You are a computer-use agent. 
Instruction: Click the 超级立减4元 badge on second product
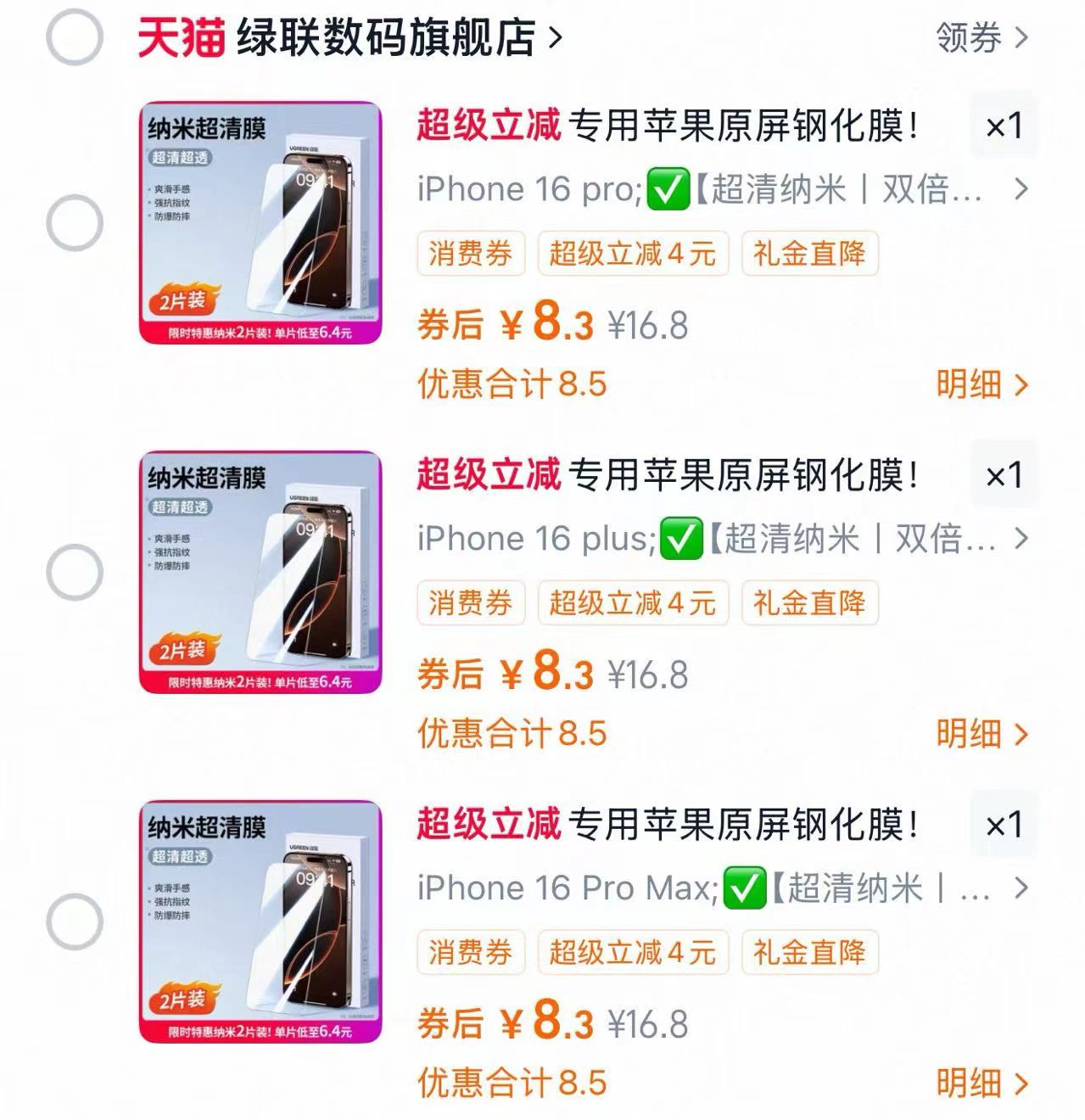coord(633,603)
